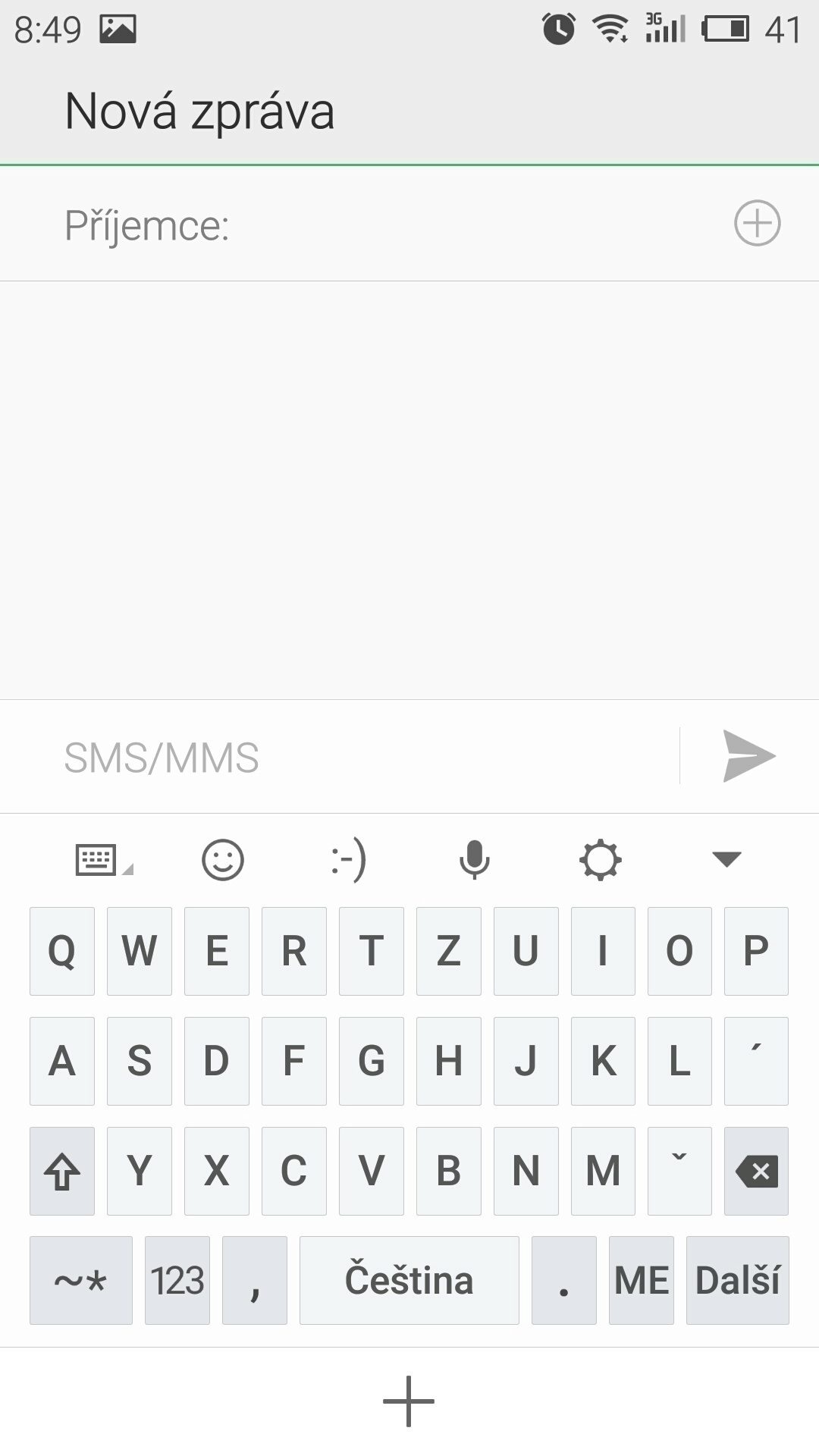819x1456 pixels.
Task: Tap the shift key
Action: coord(62,1171)
